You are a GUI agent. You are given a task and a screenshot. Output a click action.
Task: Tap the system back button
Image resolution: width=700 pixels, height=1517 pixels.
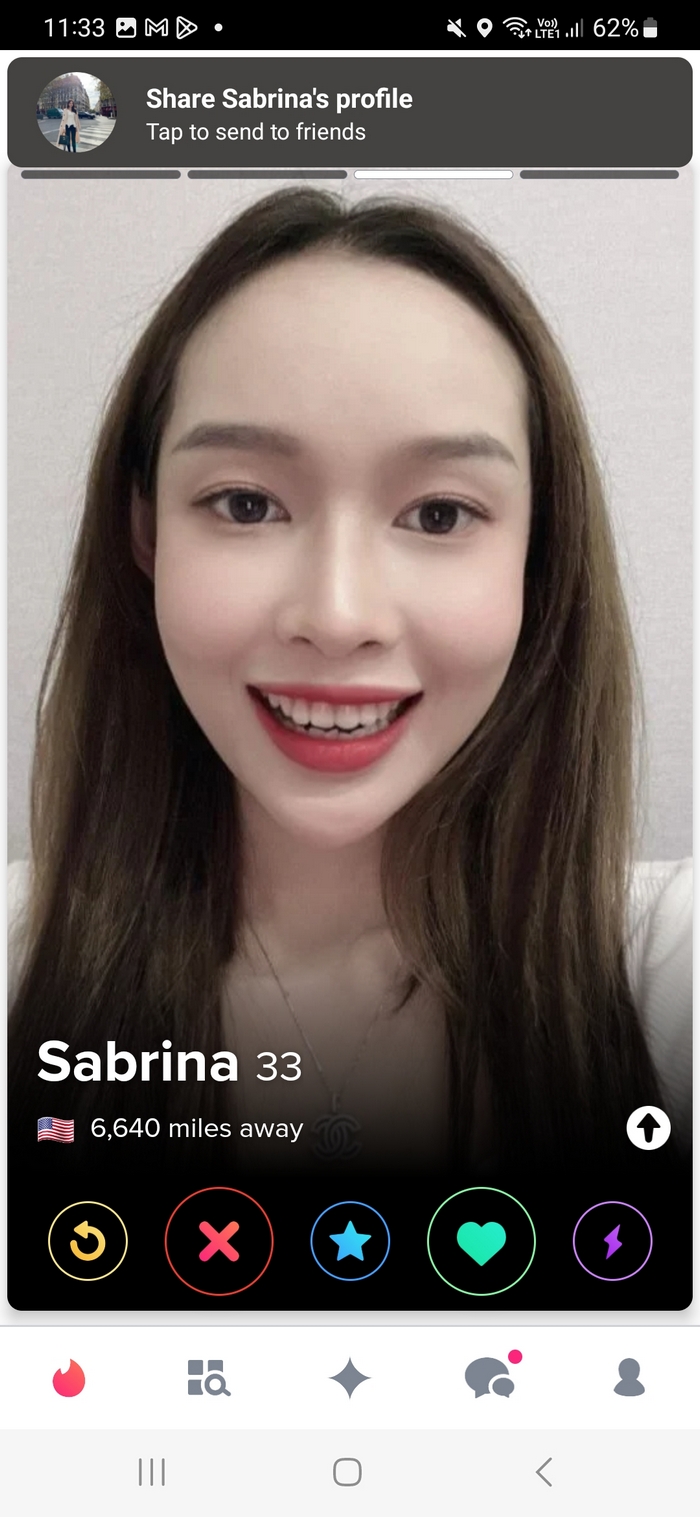pyautogui.click(x=544, y=1471)
